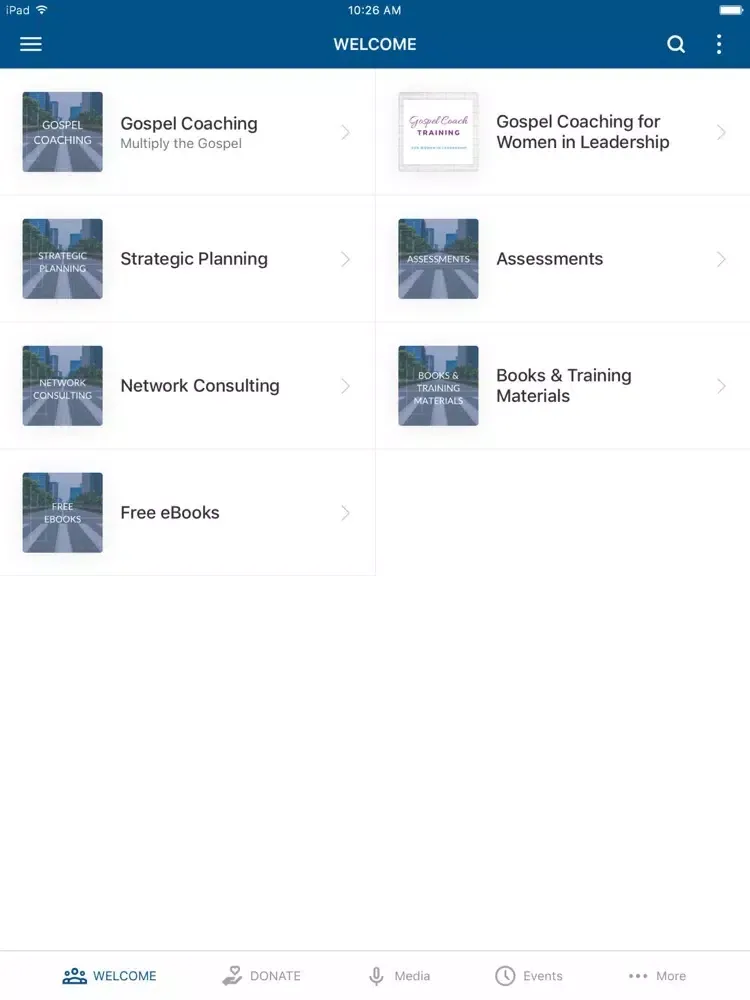Viewport: 750px width, 1000px height.
Task: Open Gospel Coaching section
Action: pos(187,132)
